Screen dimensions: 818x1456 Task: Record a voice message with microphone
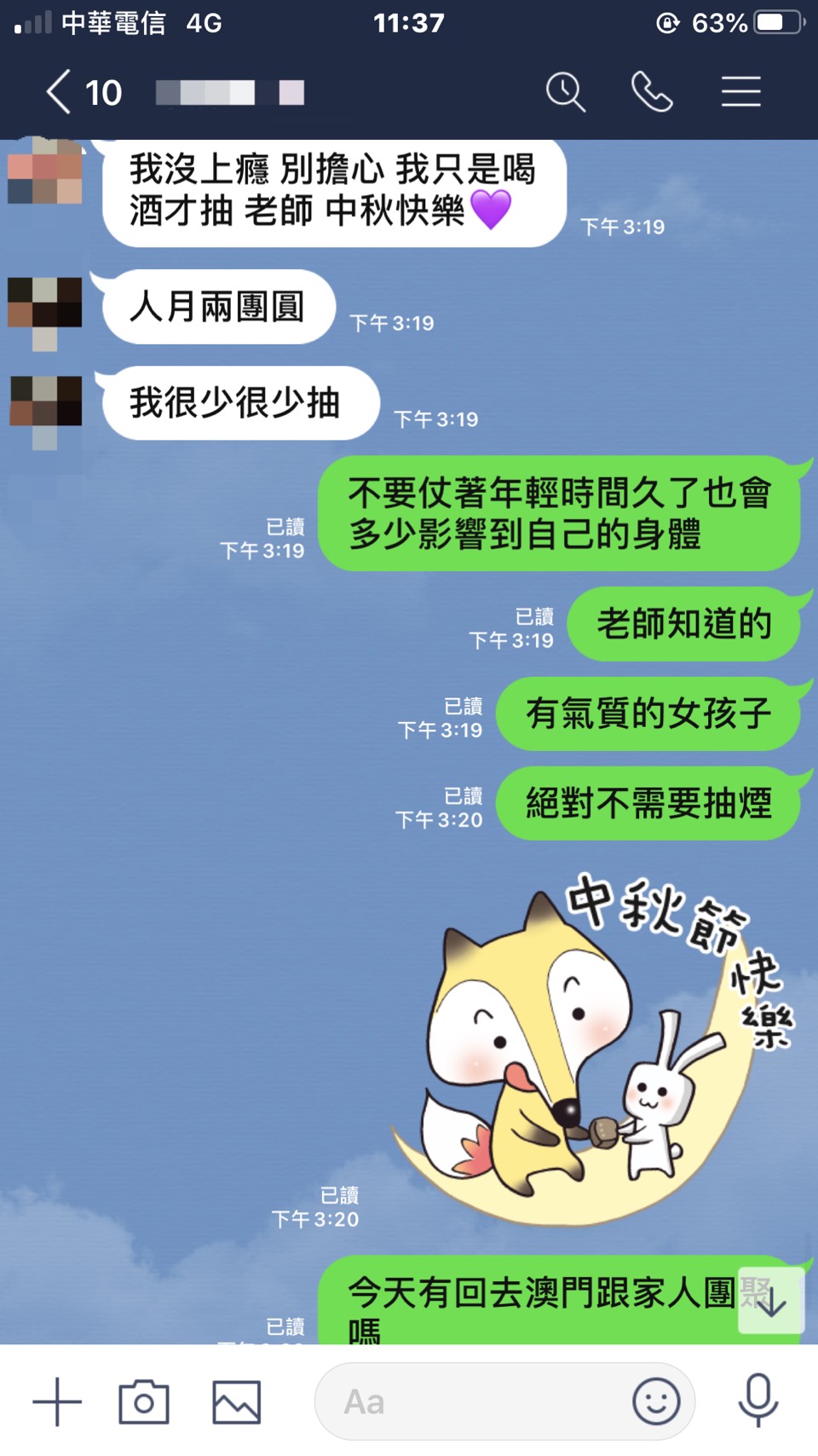point(758,1401)
